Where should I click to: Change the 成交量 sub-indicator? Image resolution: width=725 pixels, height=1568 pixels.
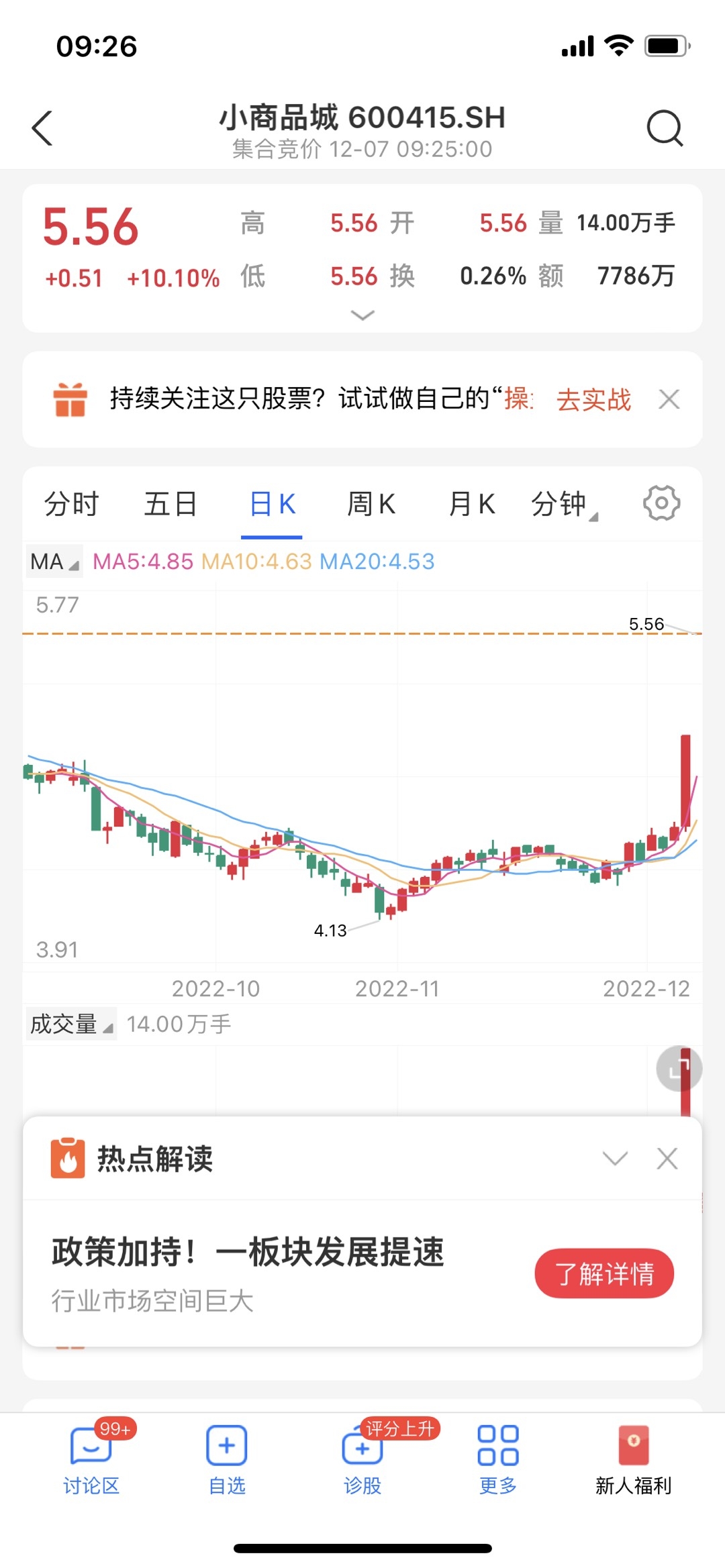tap(70, 1024)
